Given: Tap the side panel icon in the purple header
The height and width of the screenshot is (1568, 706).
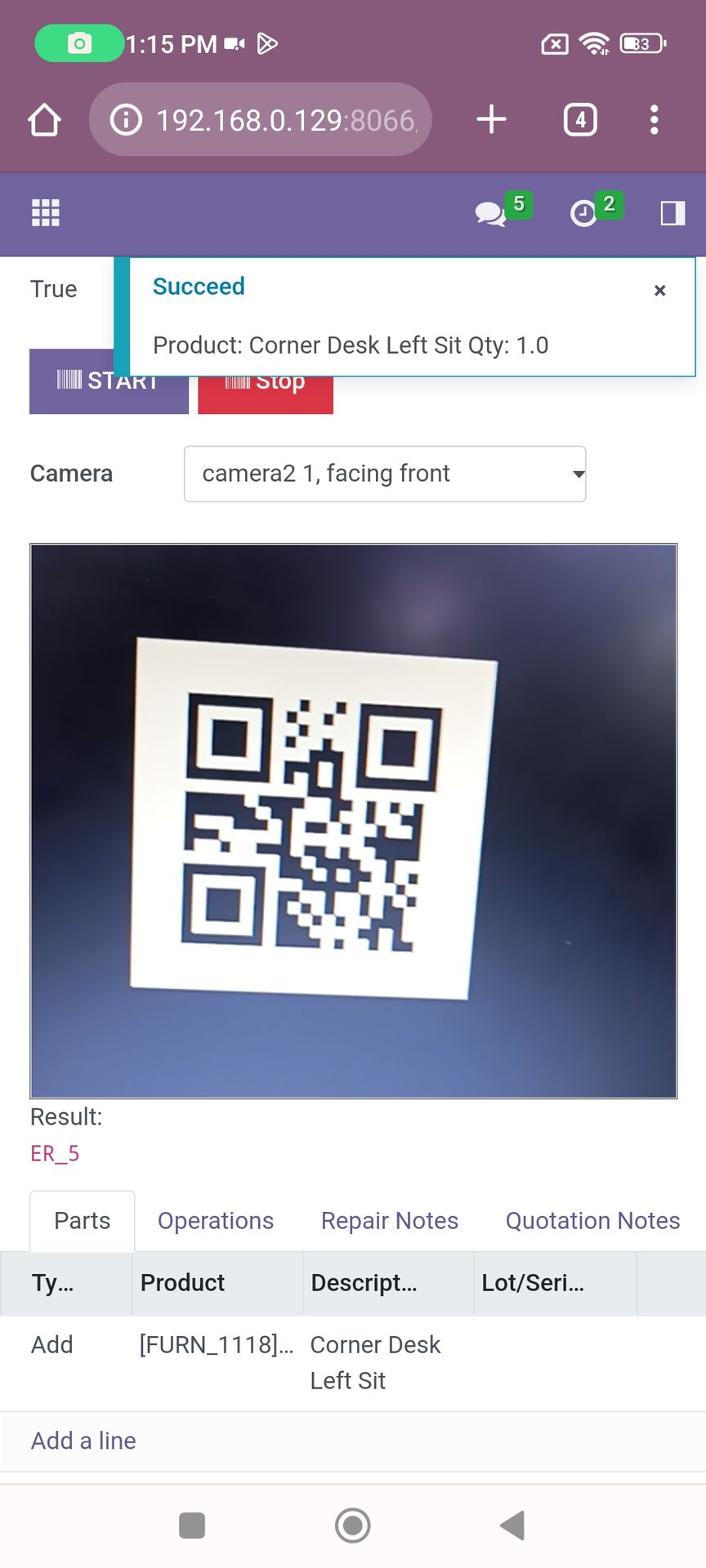Looking at the screenshot, I should [x=672, y=213].
